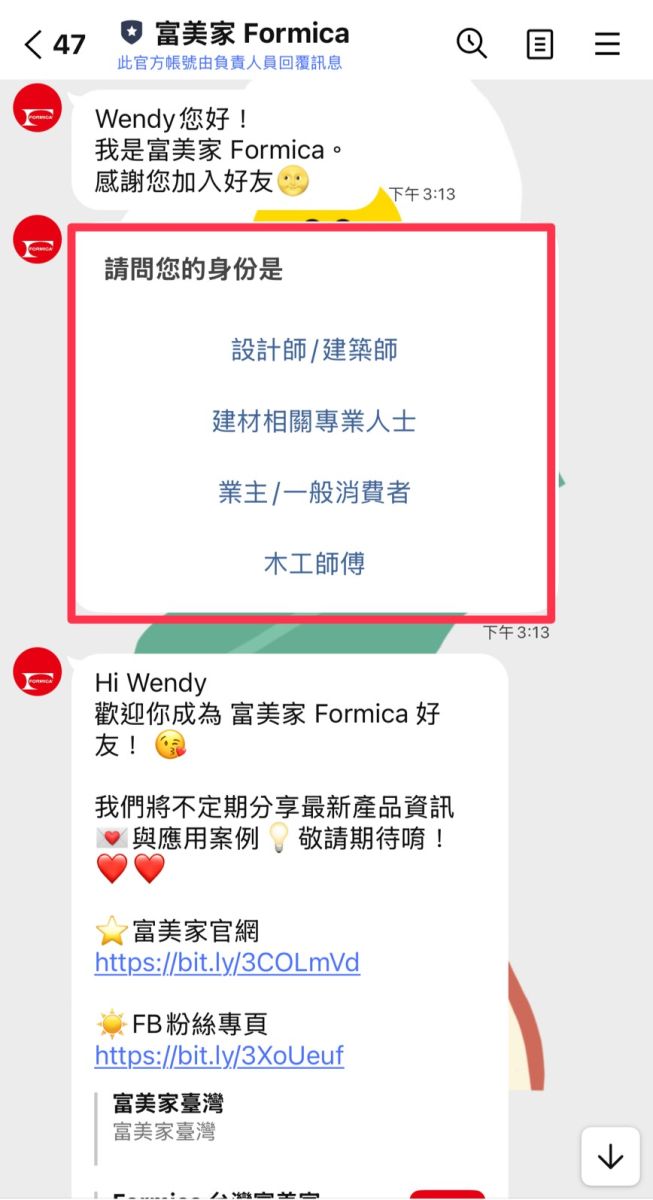Select 設計師/建築師 as your identity
Image resolution: width=653 pixels, height=1200 pixels.
click(x=314, y=350)
